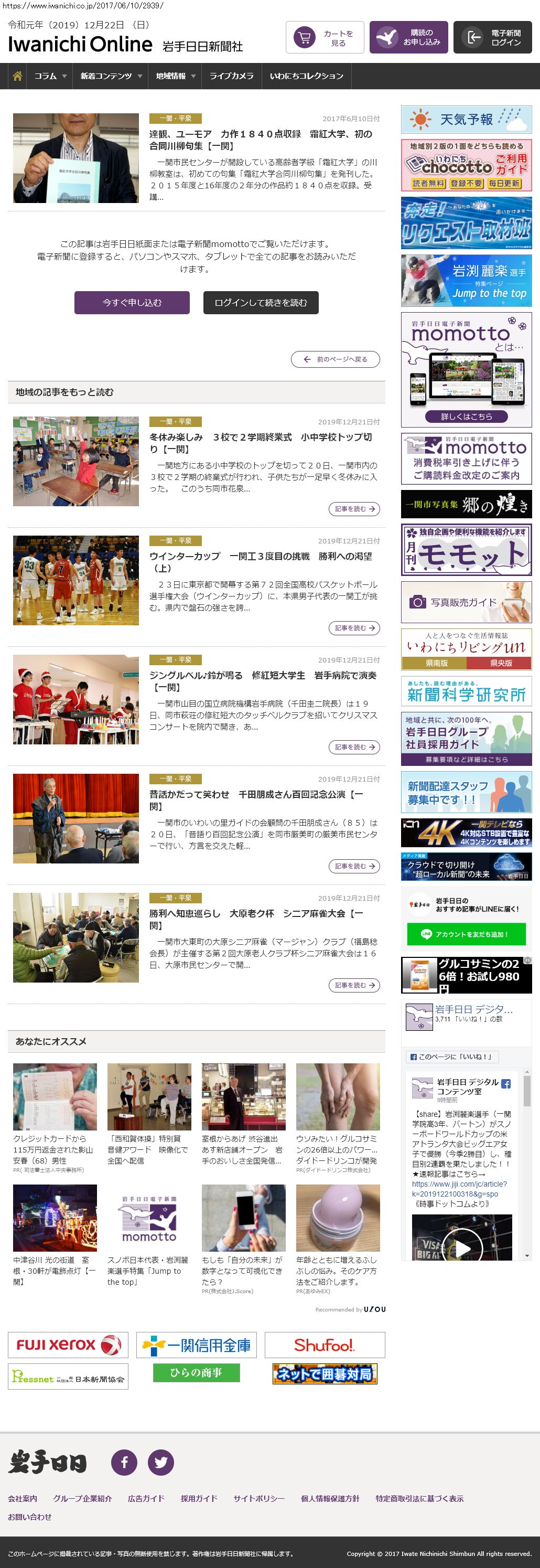Read the 冬休み楽しみ article via 記事を読む

click(x=354, y=509)
